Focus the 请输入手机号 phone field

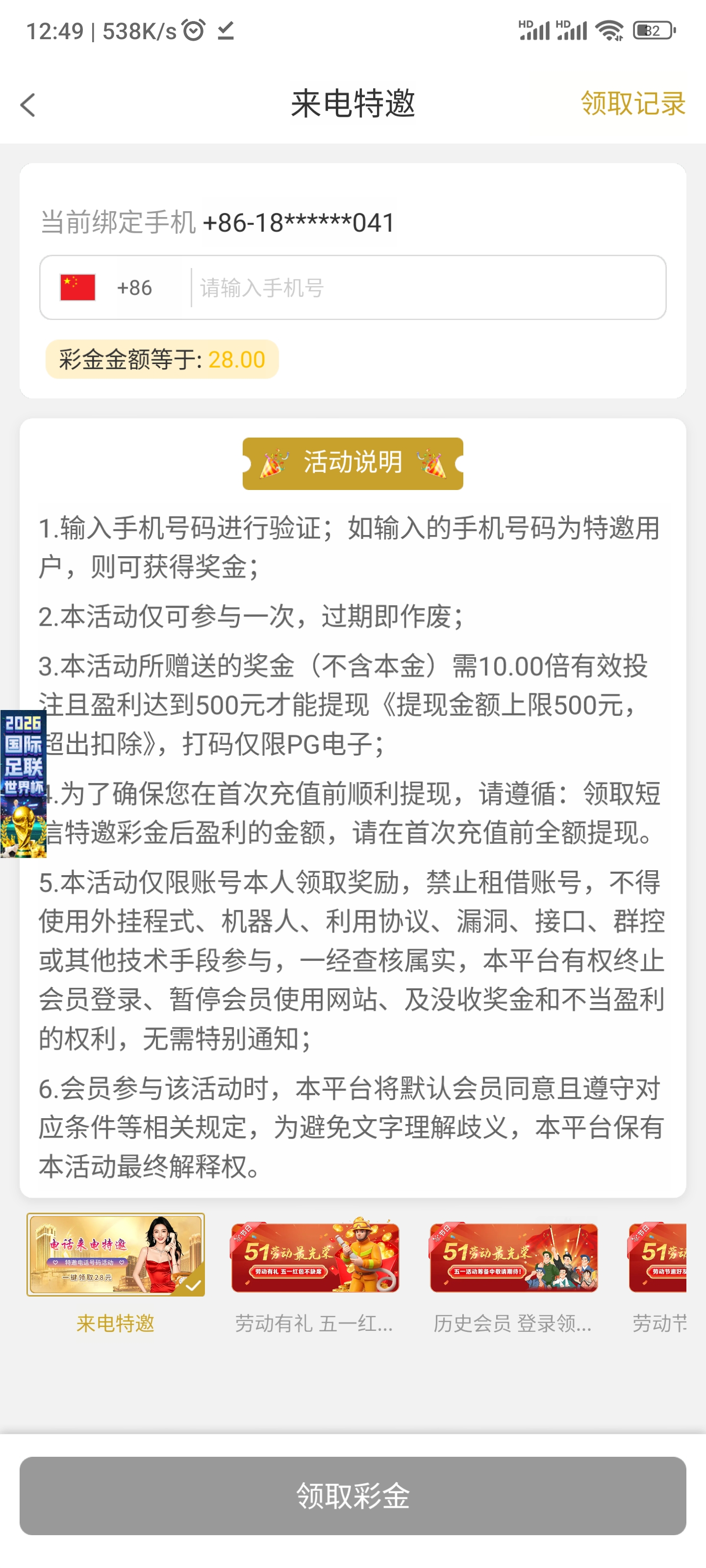(427, 287)
